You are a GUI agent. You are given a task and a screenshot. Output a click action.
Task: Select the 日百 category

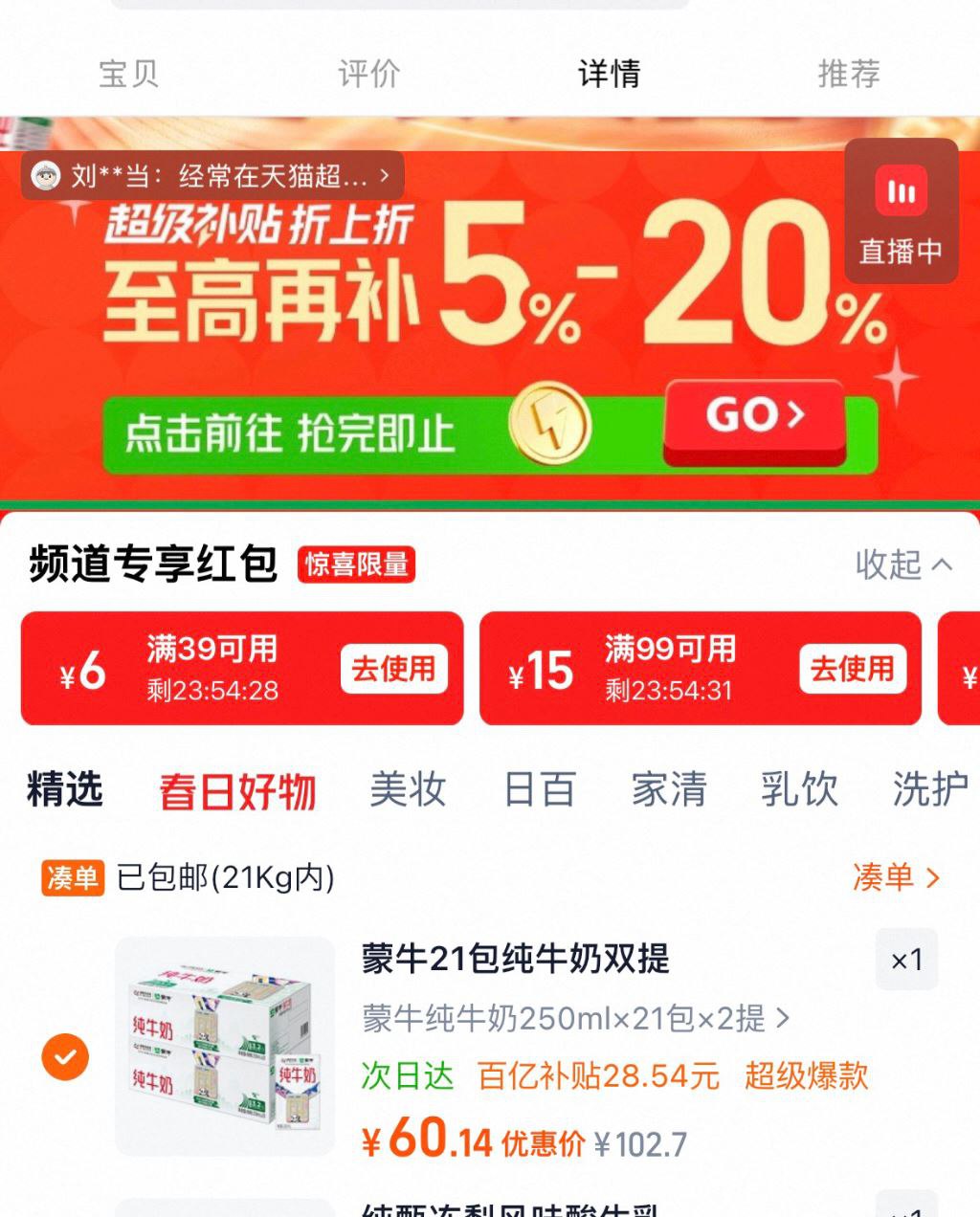(540, 790)
